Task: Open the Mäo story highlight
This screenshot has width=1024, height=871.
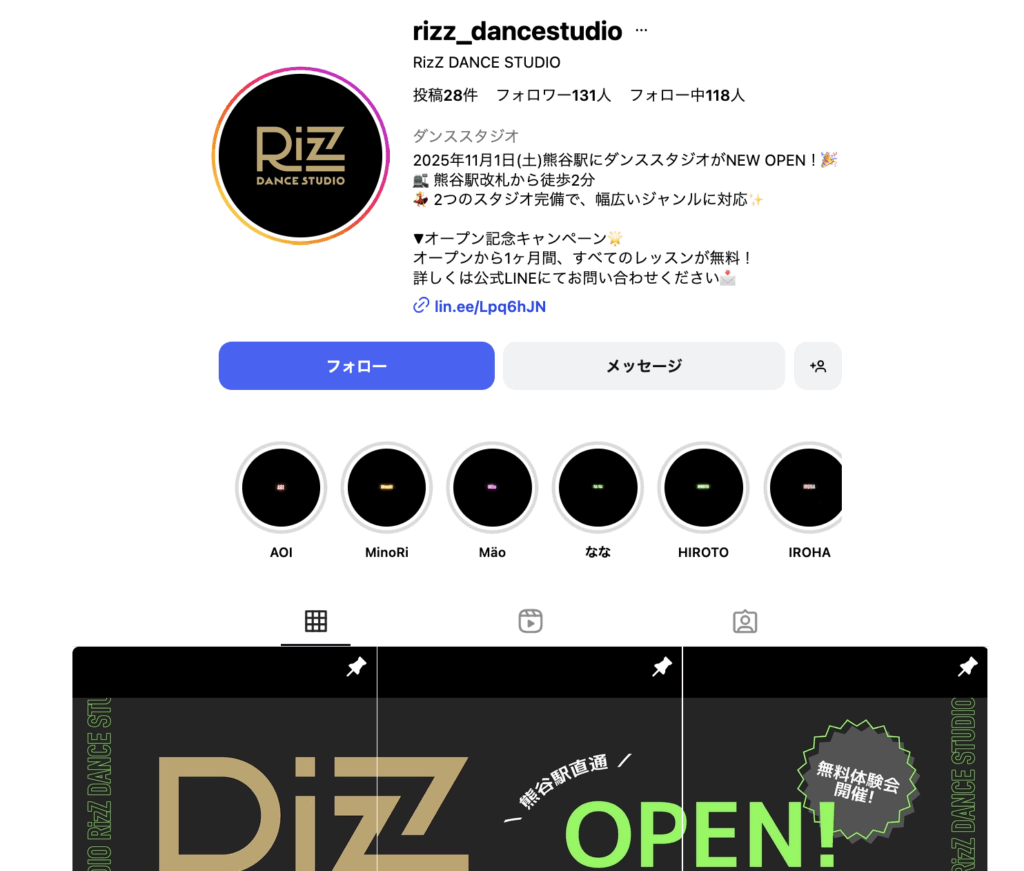Action: tap(492, 488)
